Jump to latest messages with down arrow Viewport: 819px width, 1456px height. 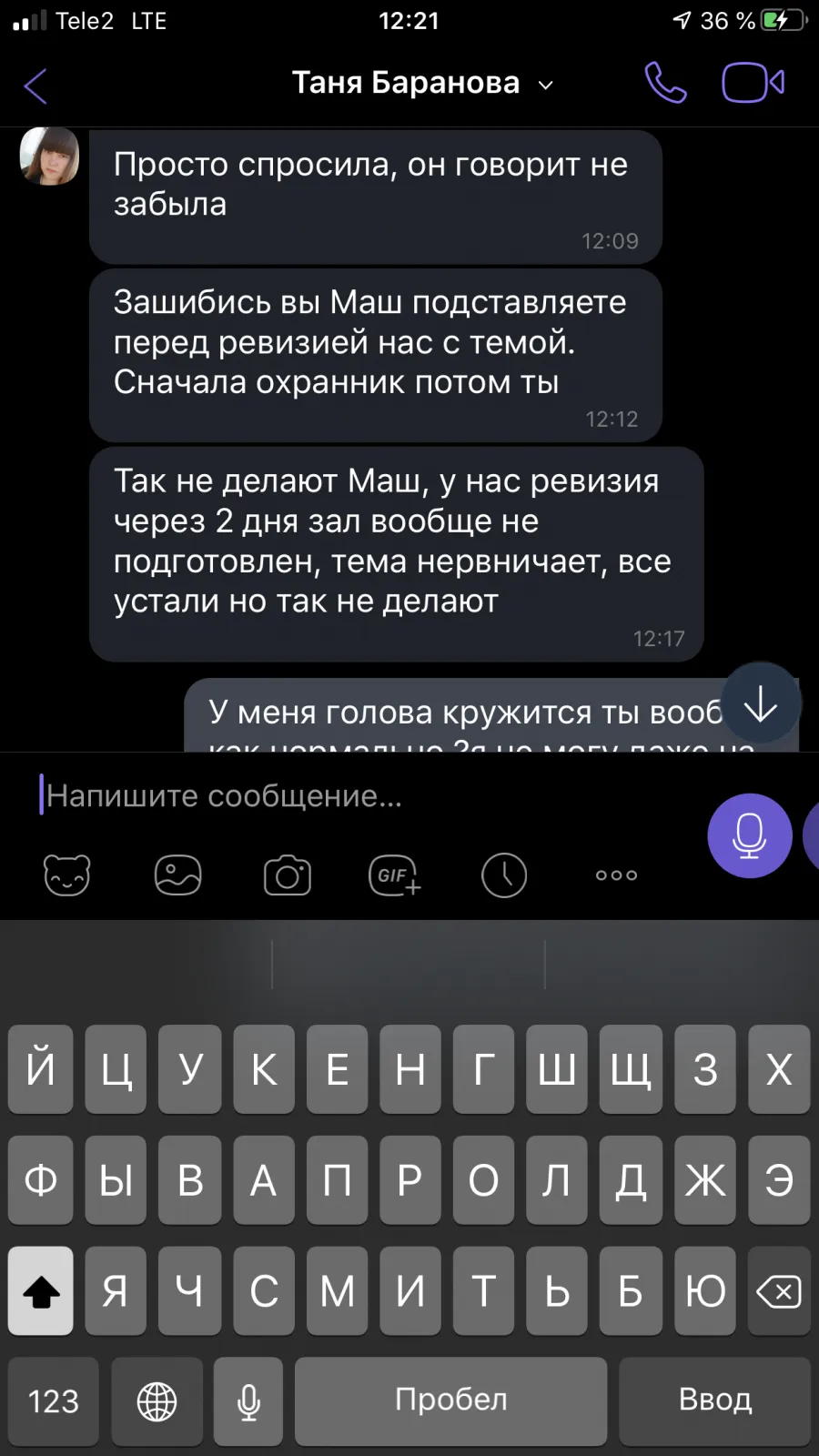click(760, 704)
